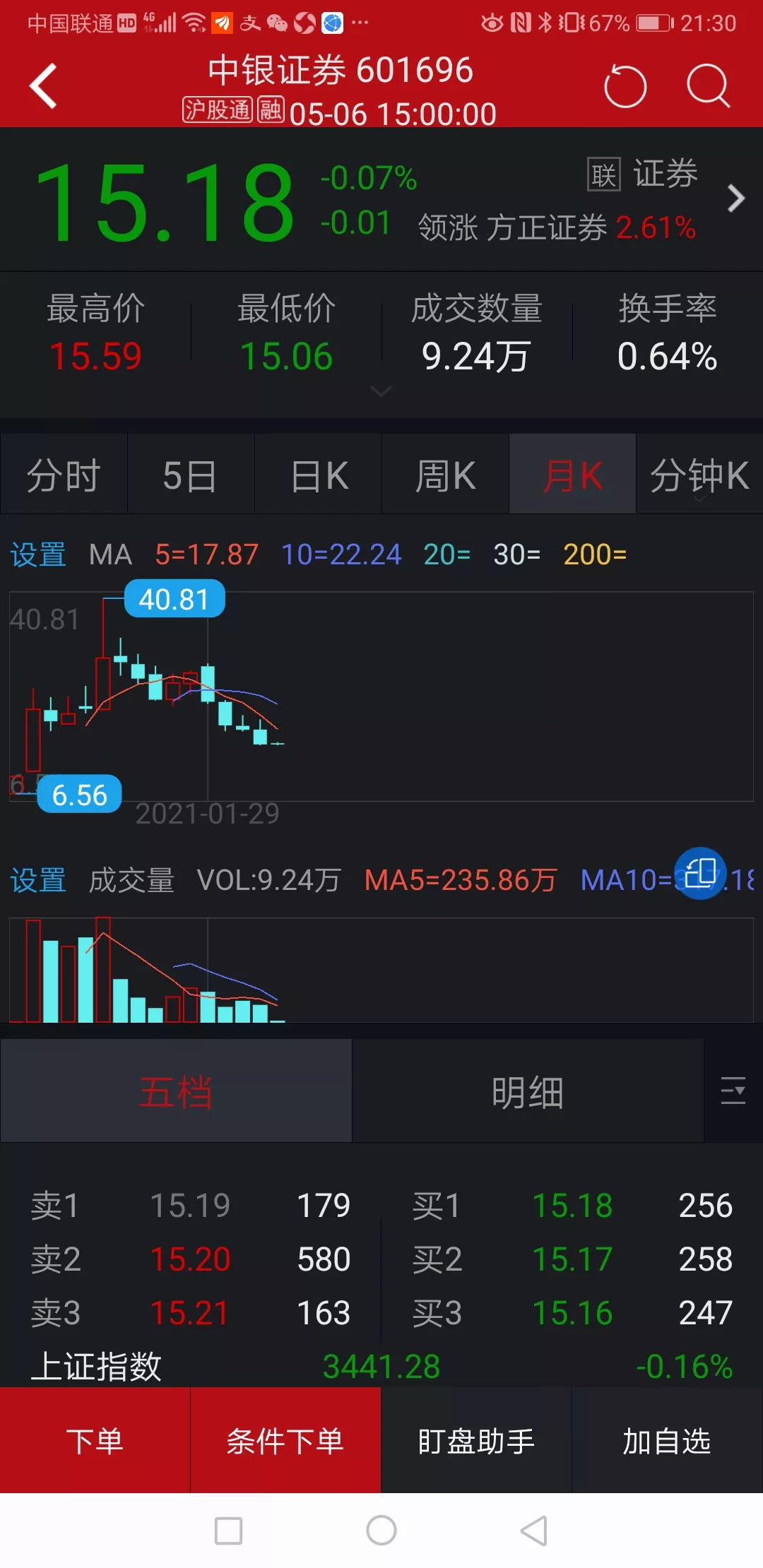763x1568 pixels.
Task: Switch to the 5日 chart tab
Action: tap(190, 475)
